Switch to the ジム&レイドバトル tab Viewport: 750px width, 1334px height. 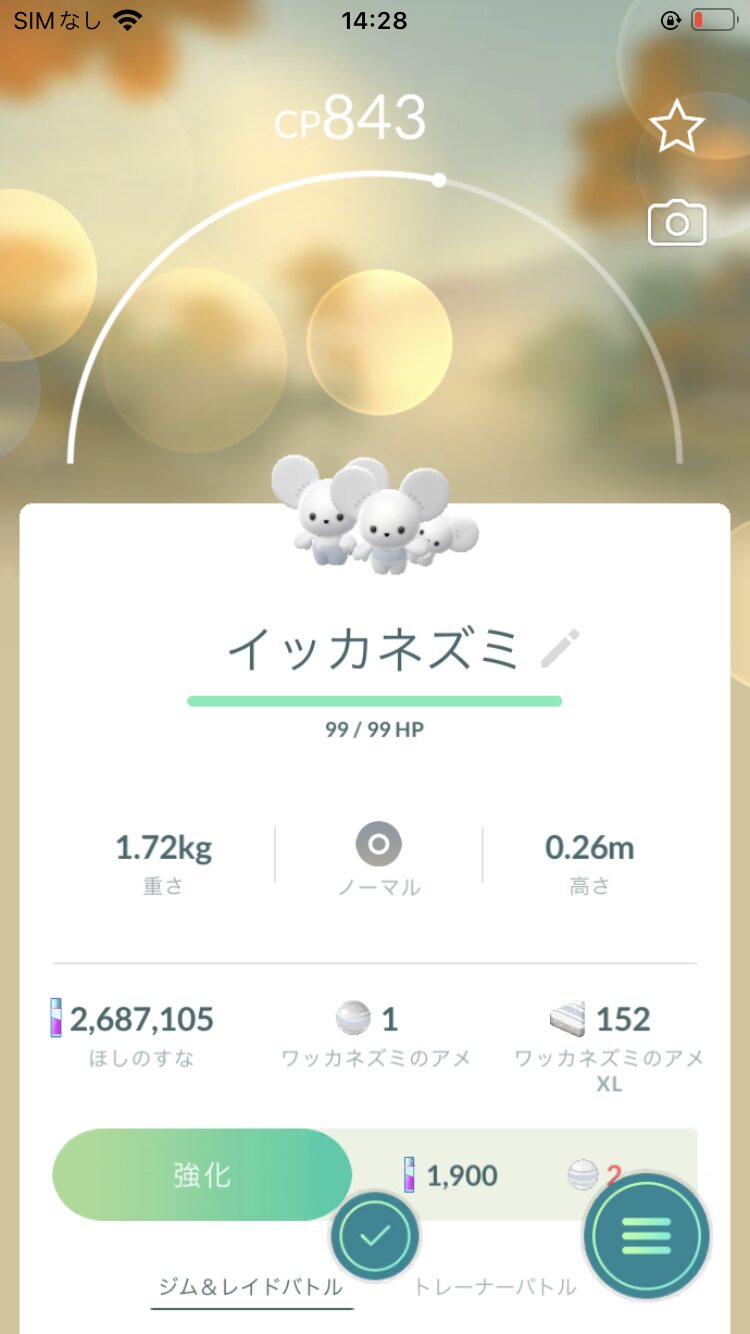pos(252,1286)
